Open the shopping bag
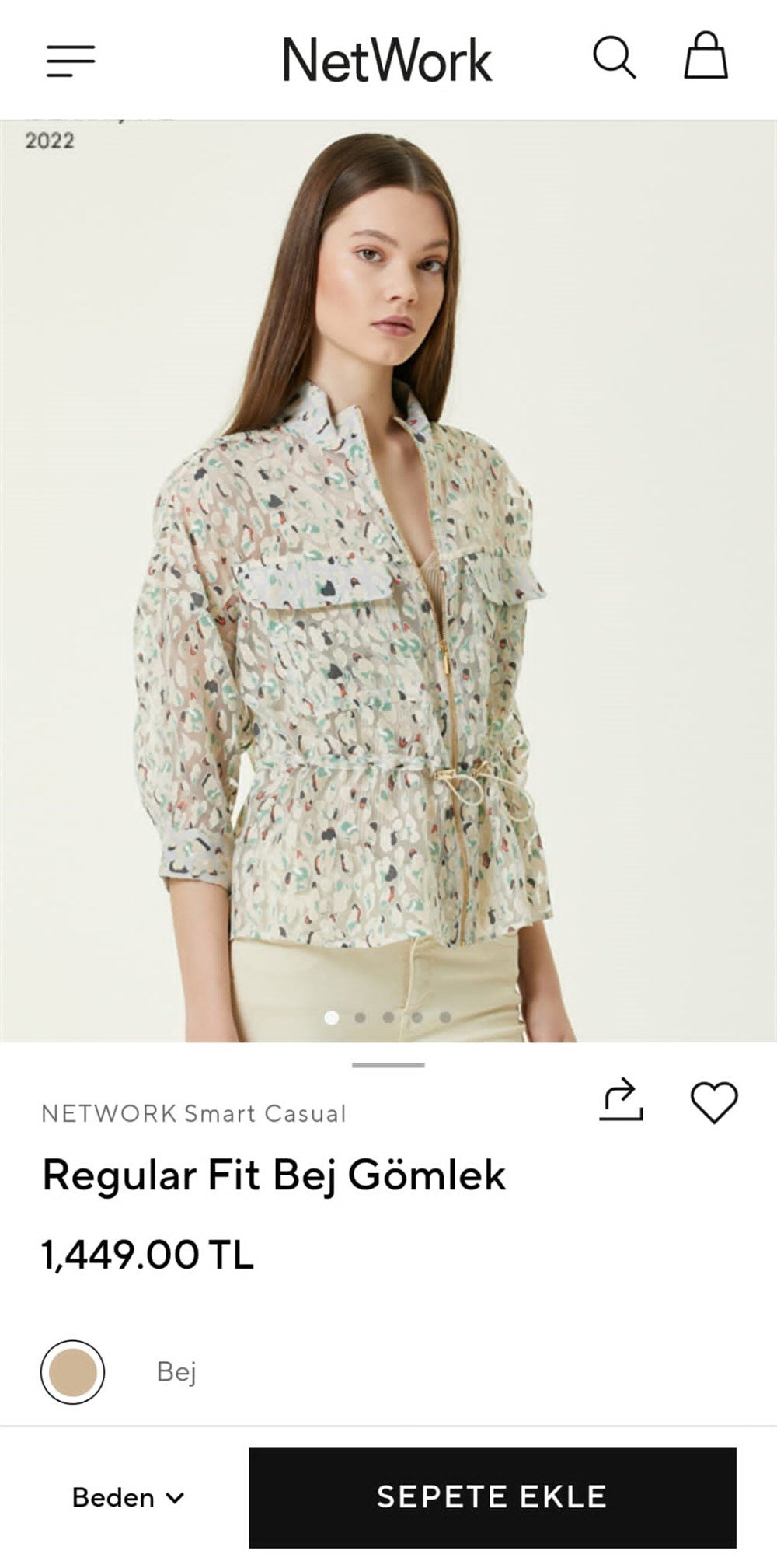777x1568 pixels. point(706,56)
